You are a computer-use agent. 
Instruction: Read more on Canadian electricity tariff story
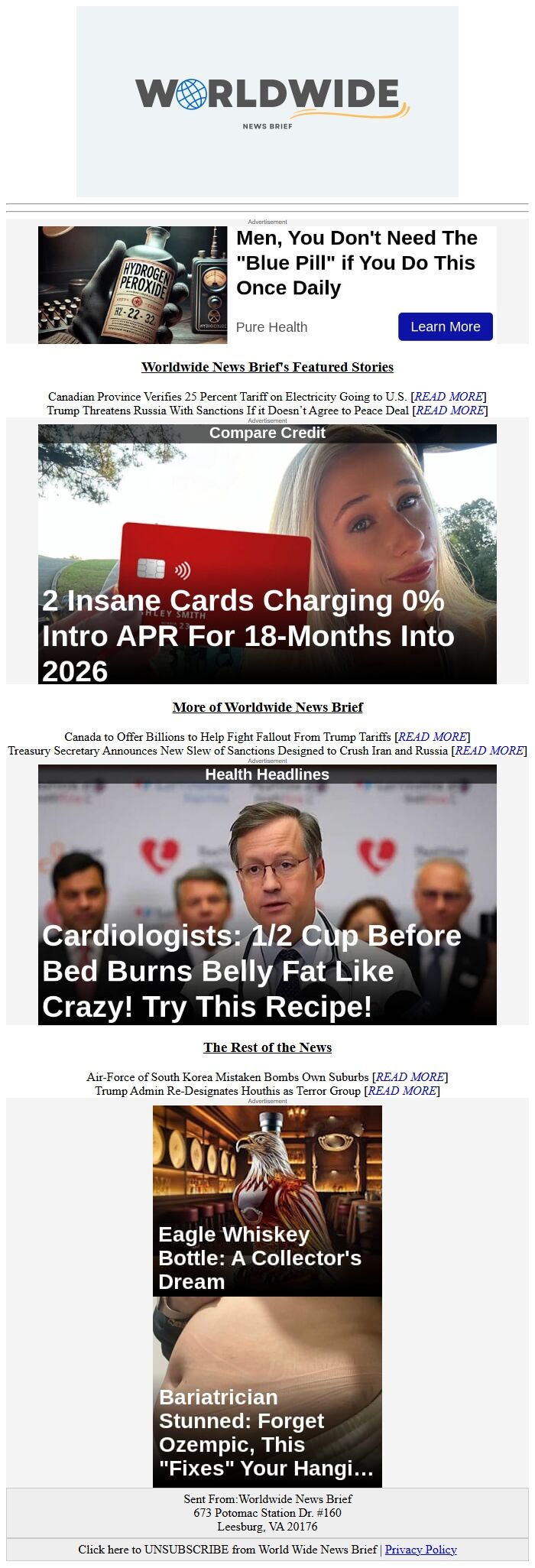click(x=449, y=396)
